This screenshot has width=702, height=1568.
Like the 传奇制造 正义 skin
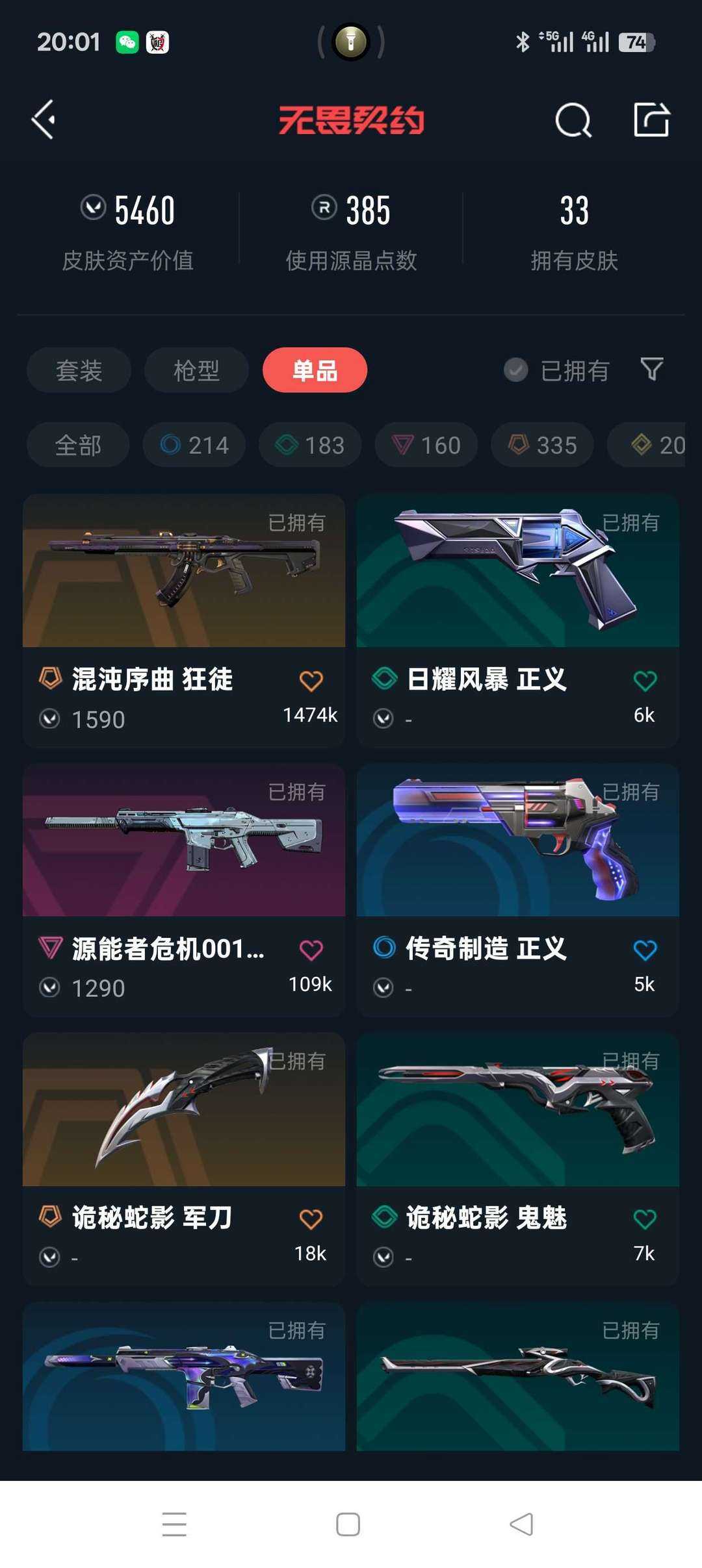click(645, 950)
